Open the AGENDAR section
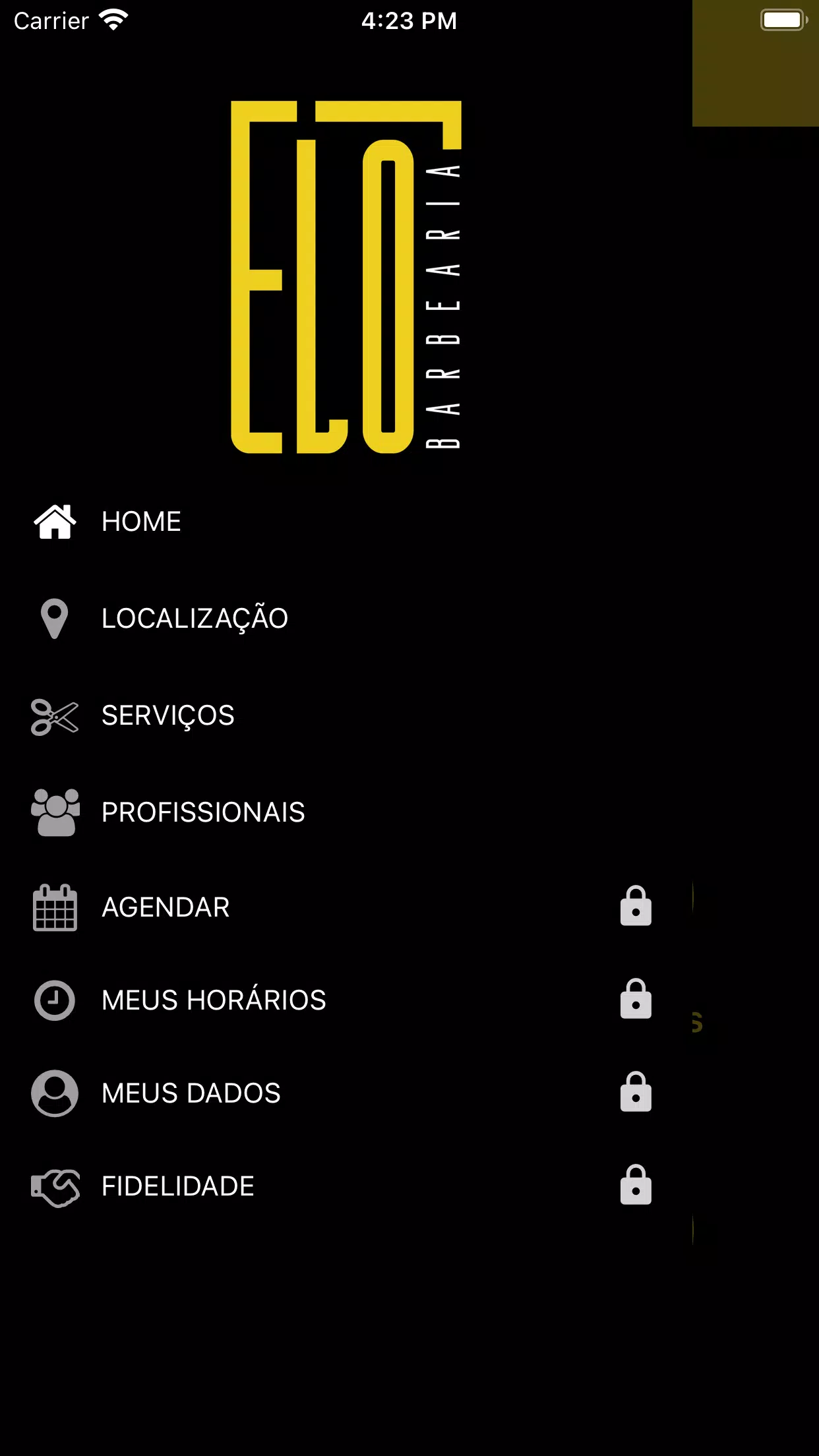819x1456 pixels. coord(164,907)
